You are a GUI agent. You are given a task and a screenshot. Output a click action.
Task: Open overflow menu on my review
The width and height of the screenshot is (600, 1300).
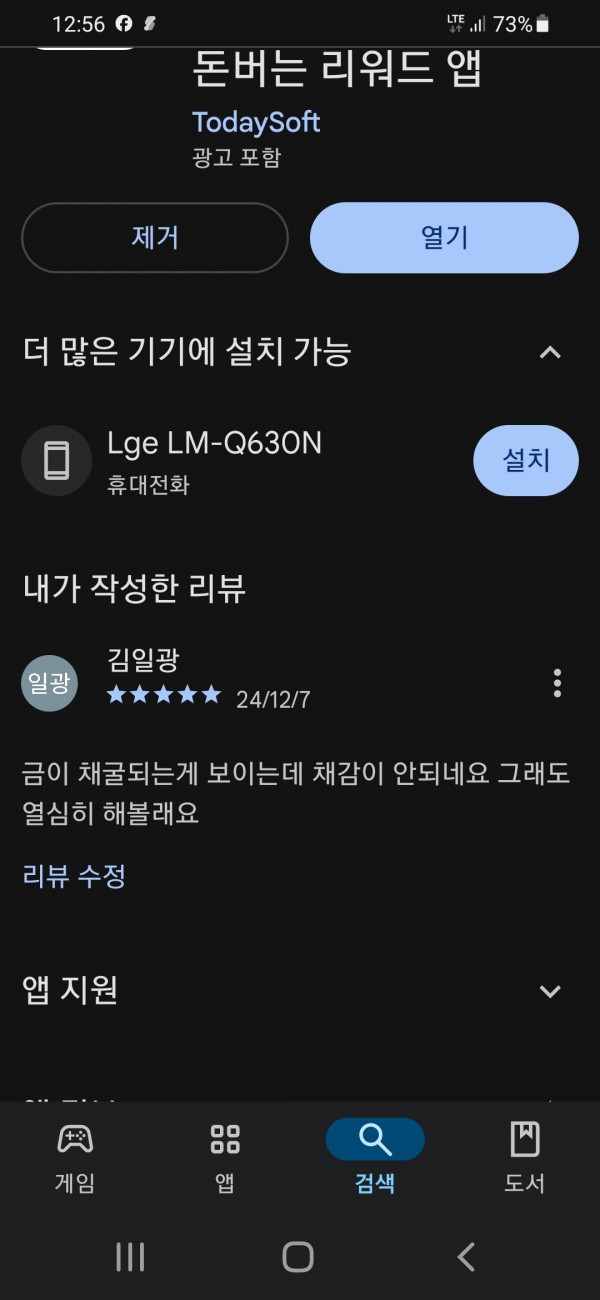[x=557, y=683]
